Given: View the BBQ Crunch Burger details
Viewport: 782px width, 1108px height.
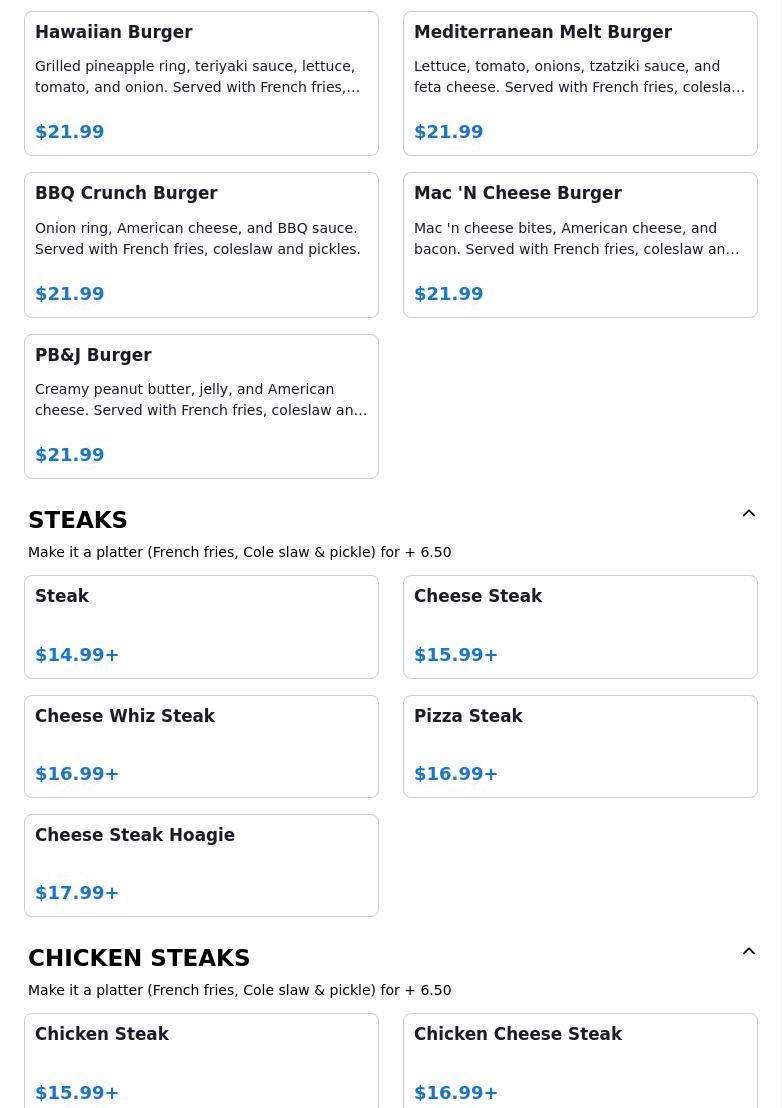Looking at the screenshot, I should [201, 245].
